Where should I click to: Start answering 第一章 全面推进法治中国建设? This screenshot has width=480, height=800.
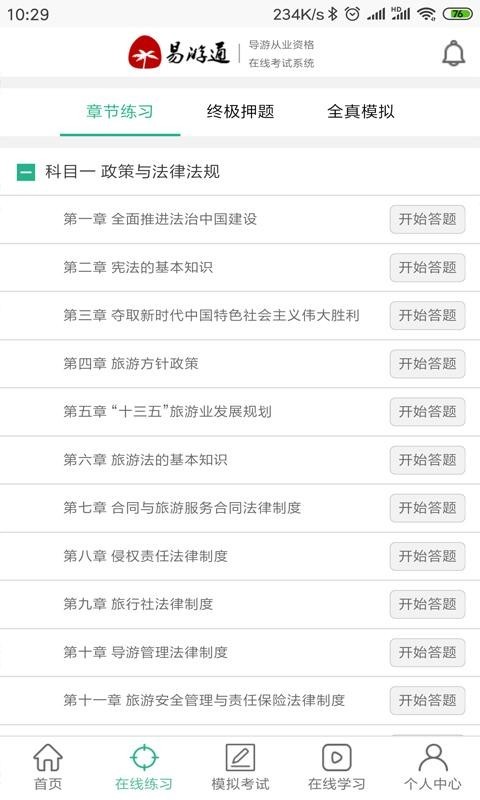point(427,219)
